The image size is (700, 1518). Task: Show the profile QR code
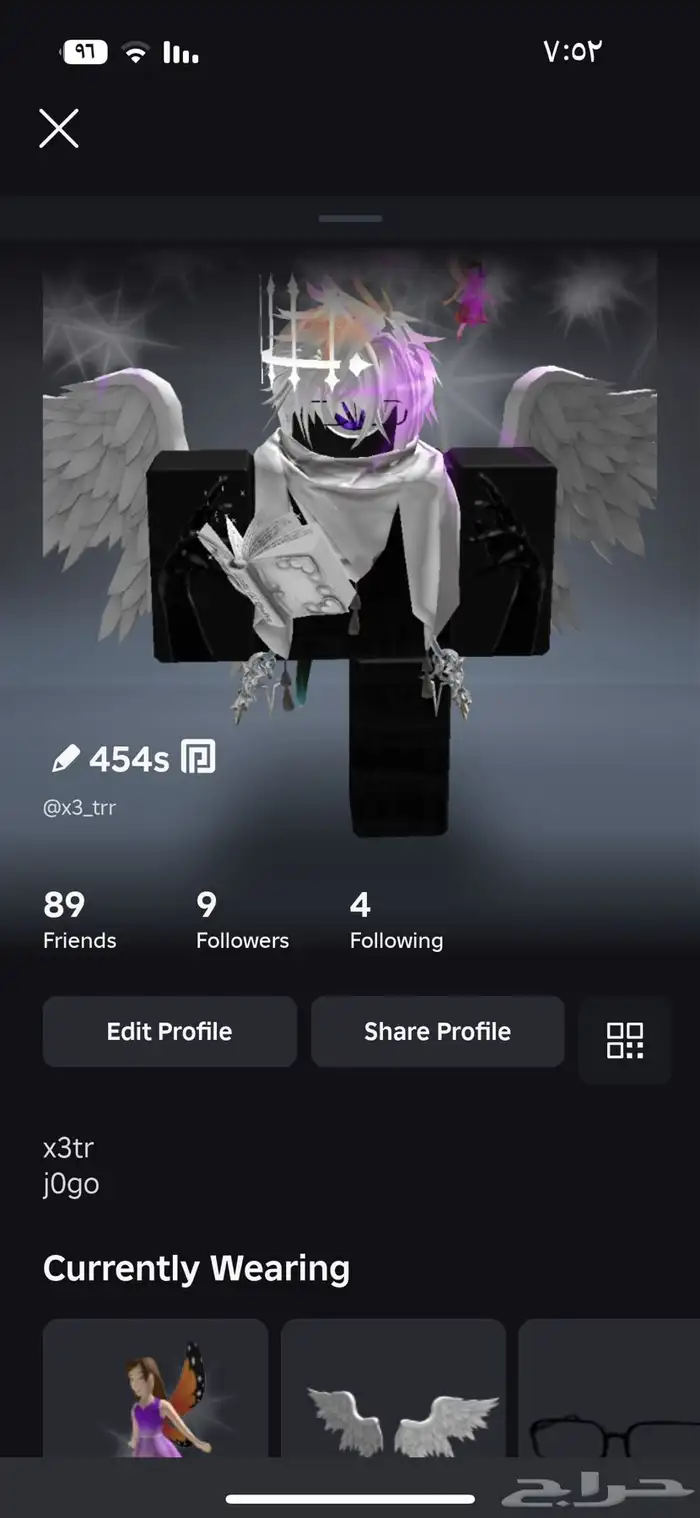coord(625,1040)
